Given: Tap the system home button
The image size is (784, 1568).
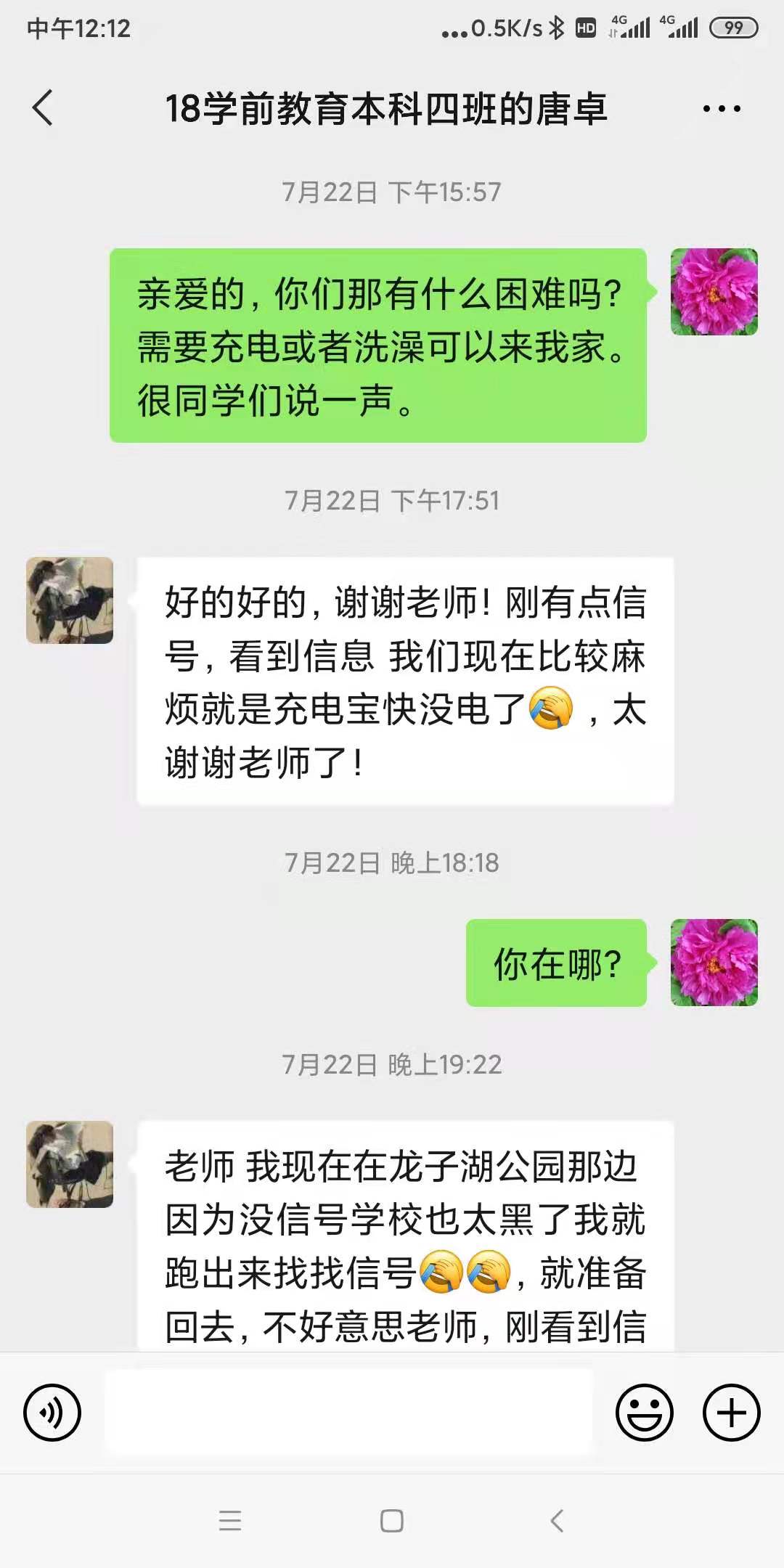Looking at the screenshot, I should pos(392,1521).
